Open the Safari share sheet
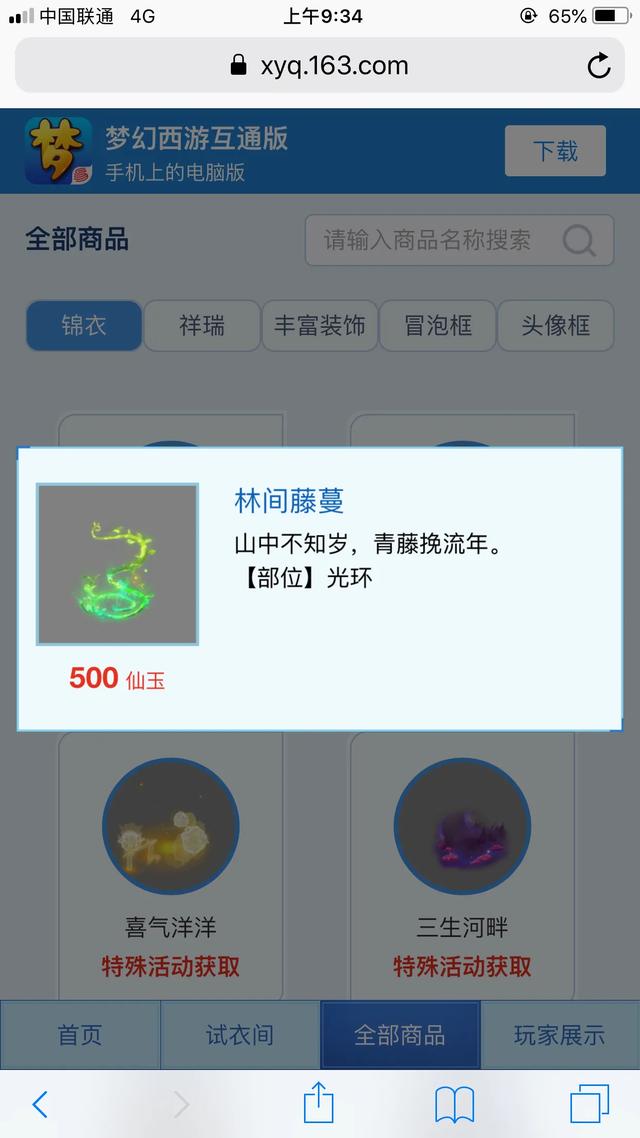This screenshot has width=640, height=1138. [x=319, y=1102]
